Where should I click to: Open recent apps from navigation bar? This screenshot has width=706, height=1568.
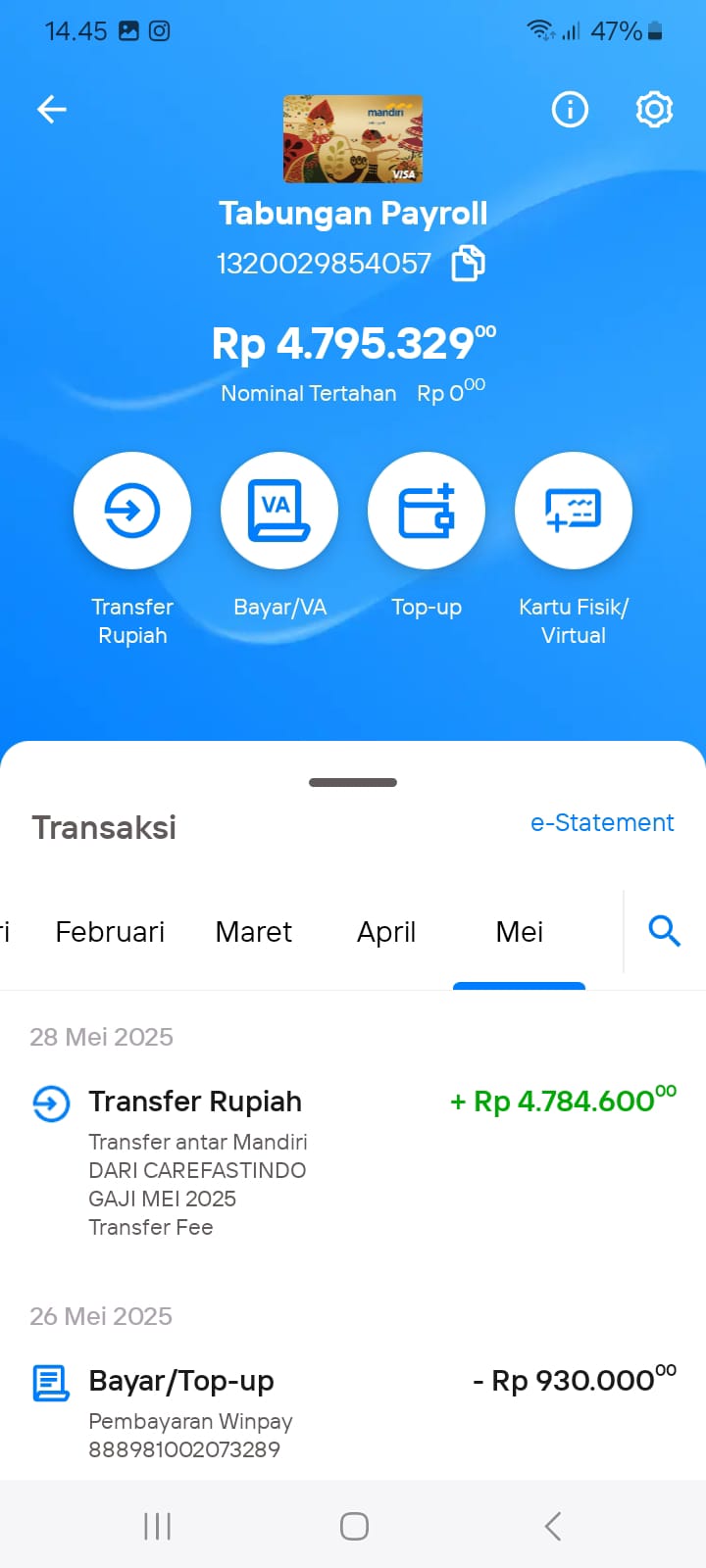pos(157,1526)
